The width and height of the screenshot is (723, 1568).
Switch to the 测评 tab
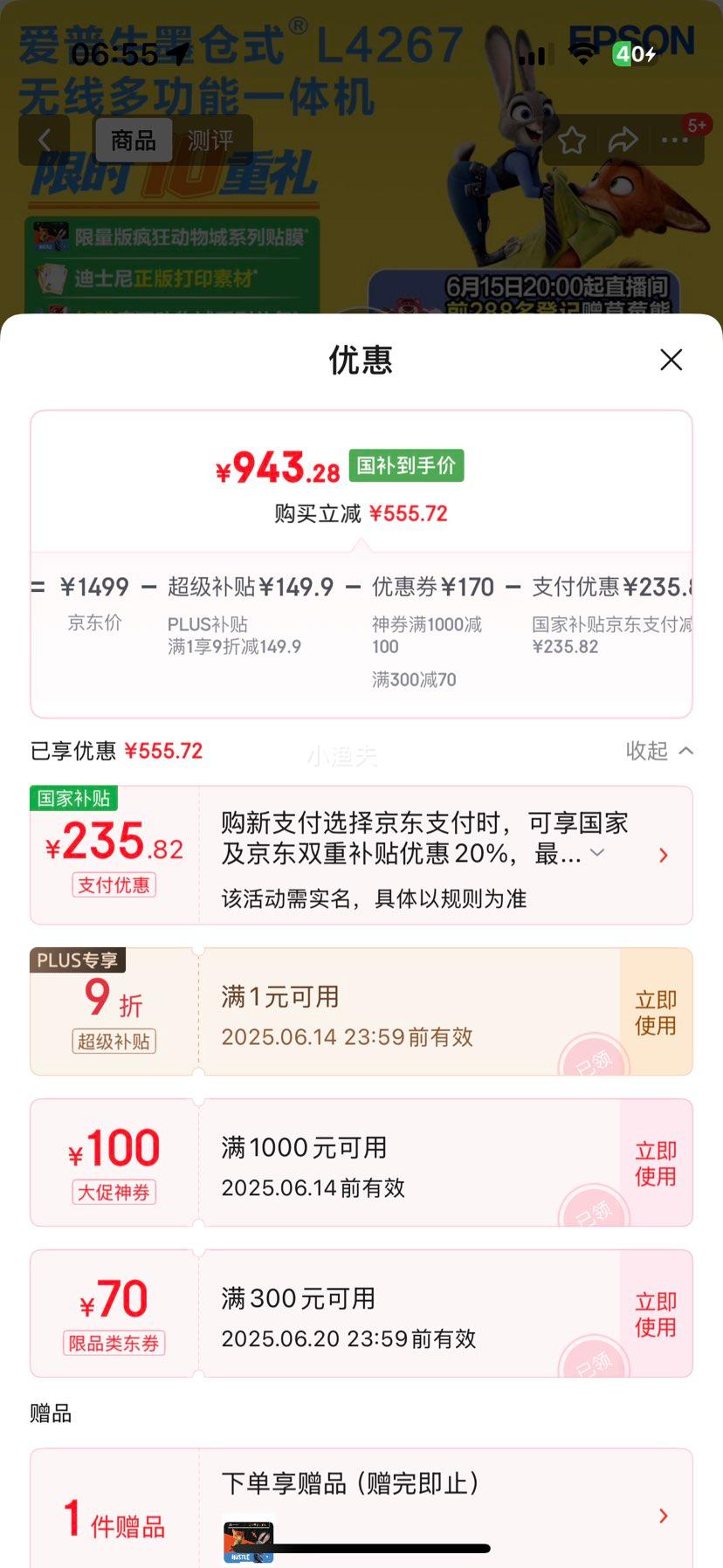pyautogui.click(x=210, y=140)
